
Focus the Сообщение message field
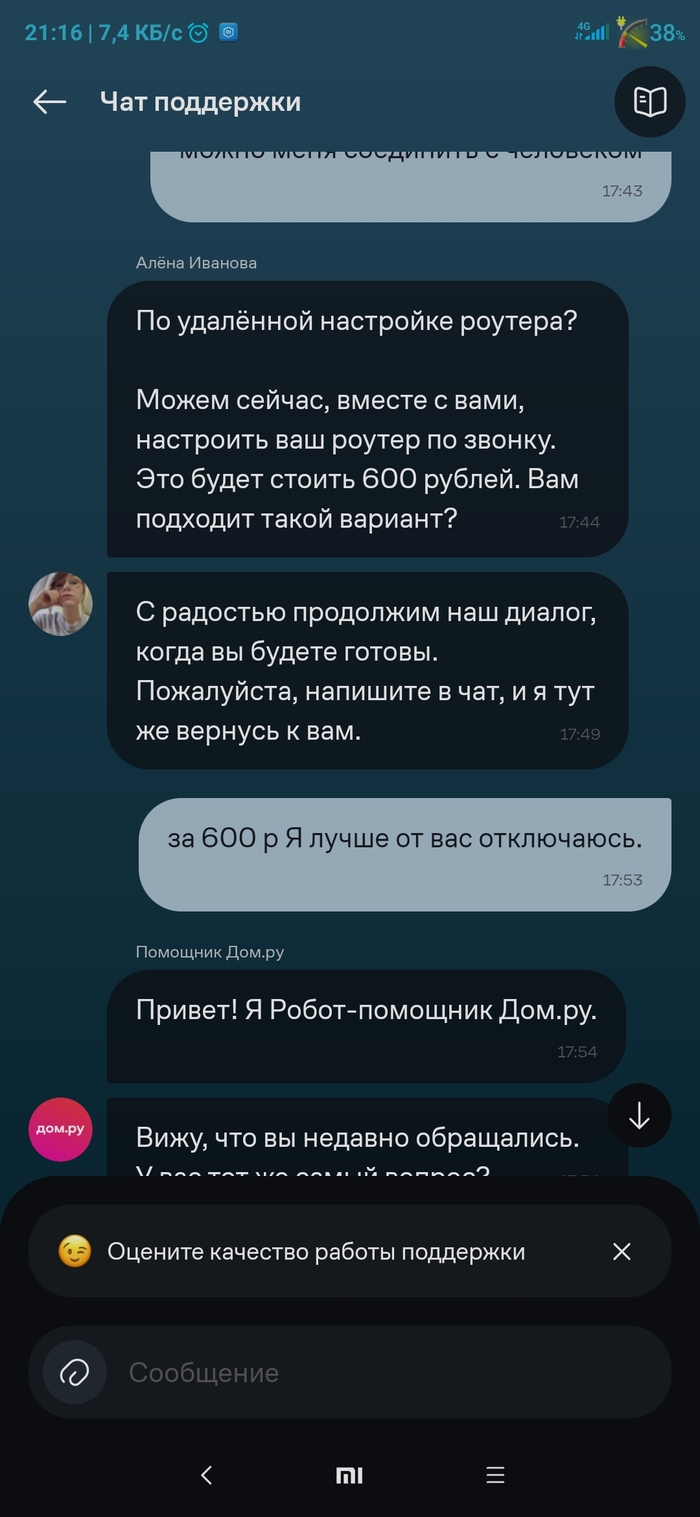(380, 1372)
